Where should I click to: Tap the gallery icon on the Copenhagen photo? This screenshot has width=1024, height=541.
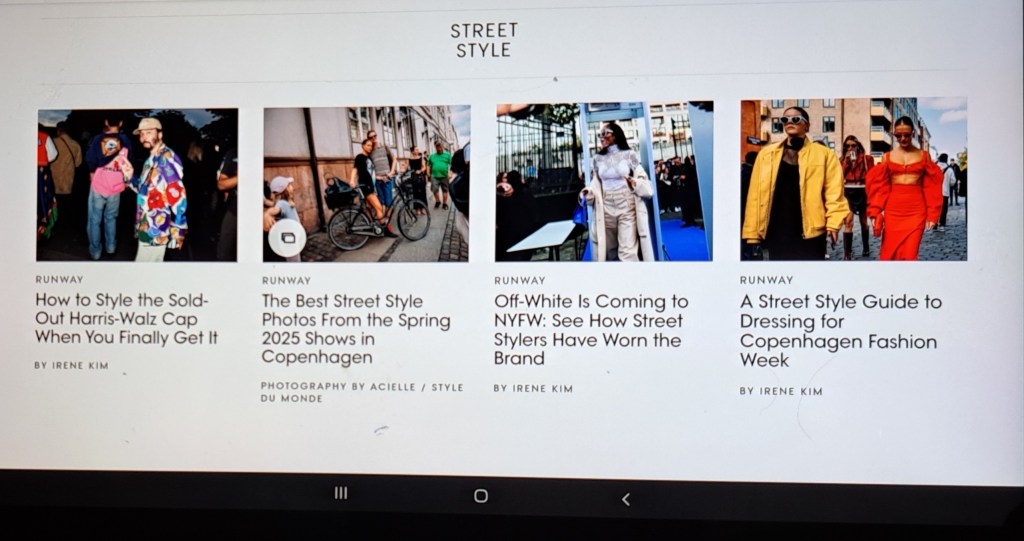click(287, 238)
